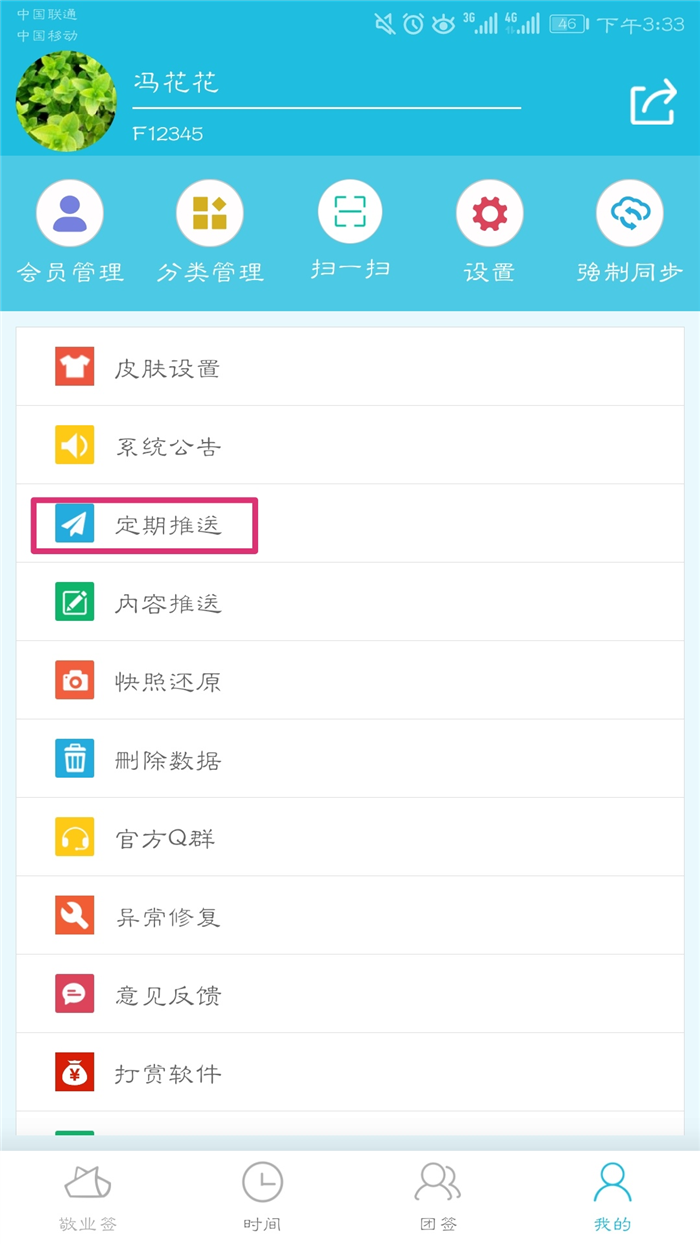Switch to the 敬业签 tab
The width and height of the screenshot is (700, 1244).
coord(88,1197)
